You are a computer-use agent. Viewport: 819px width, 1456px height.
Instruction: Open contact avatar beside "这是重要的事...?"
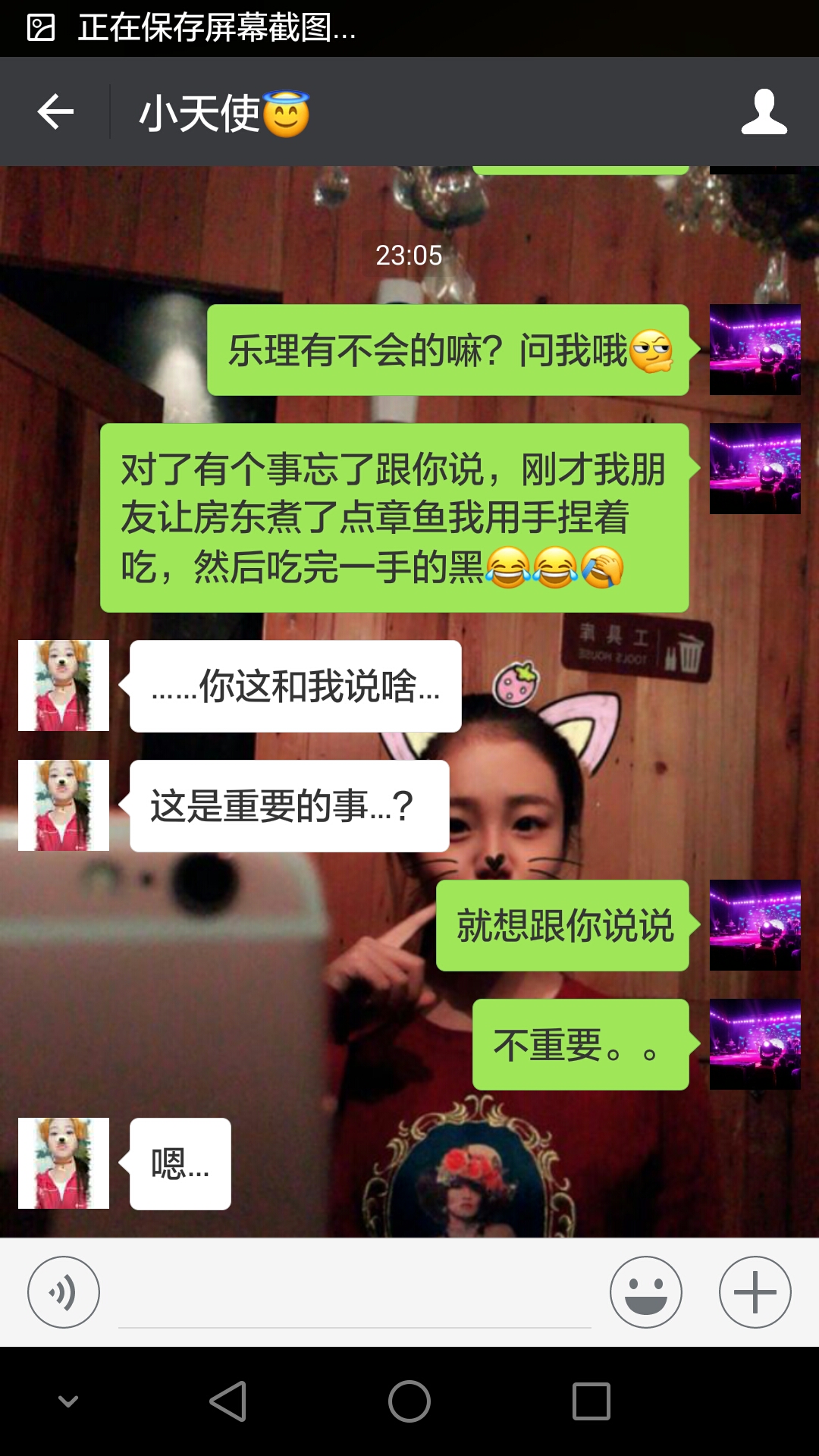click(x=64, y=805)
